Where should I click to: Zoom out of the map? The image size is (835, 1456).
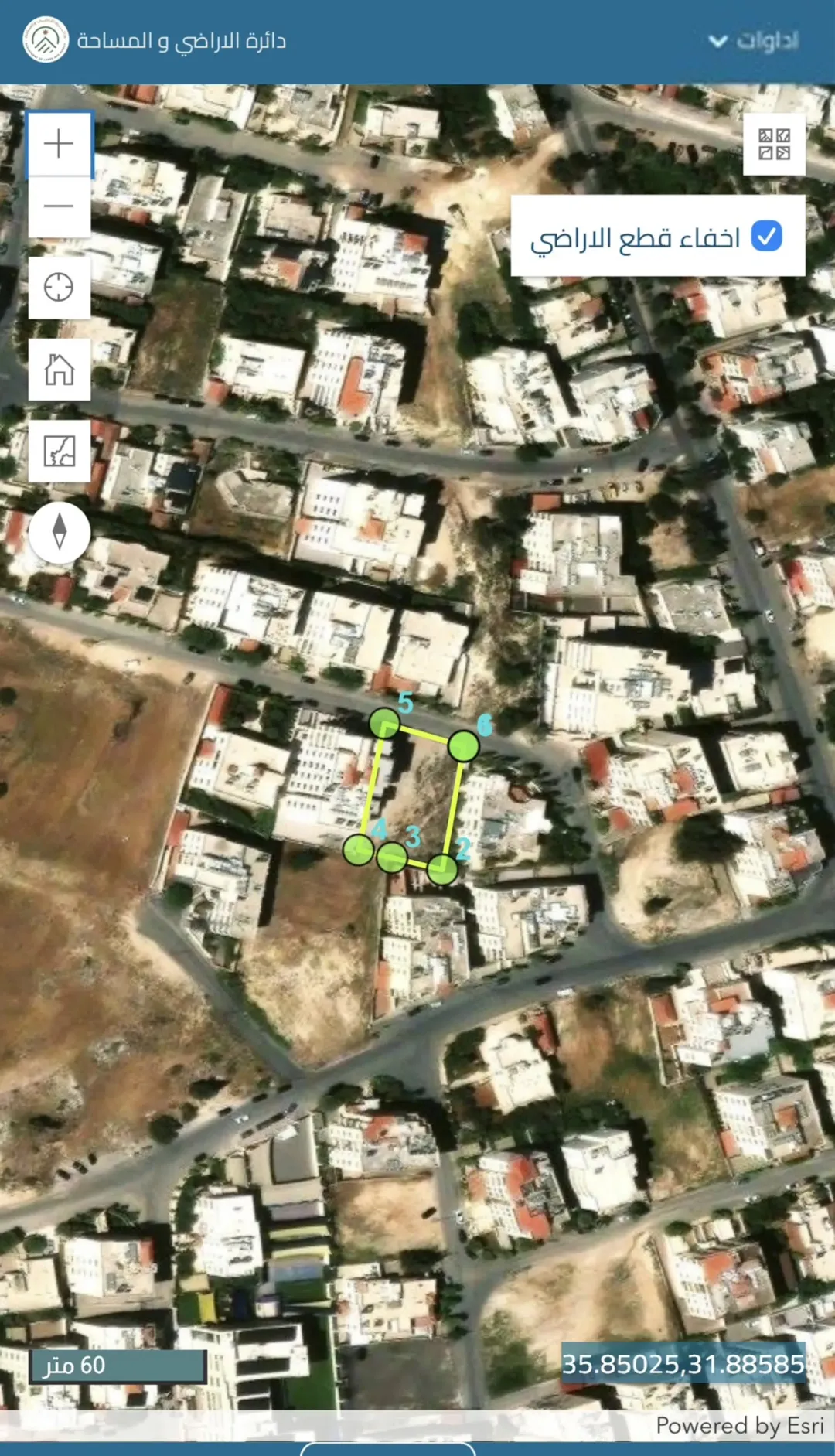point(60,206)
